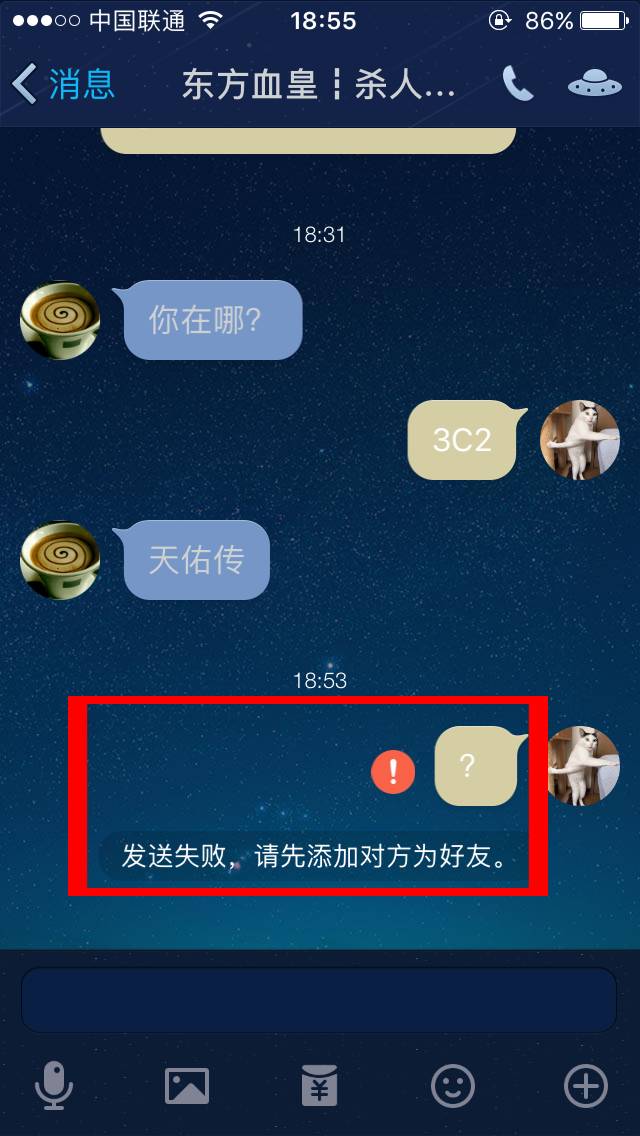
Task: Open the photo picker icon
Action: click(187, 1085)
